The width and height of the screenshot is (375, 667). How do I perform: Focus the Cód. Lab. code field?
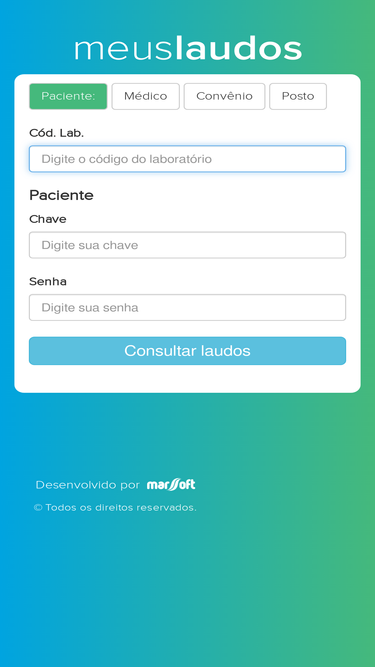187,159
